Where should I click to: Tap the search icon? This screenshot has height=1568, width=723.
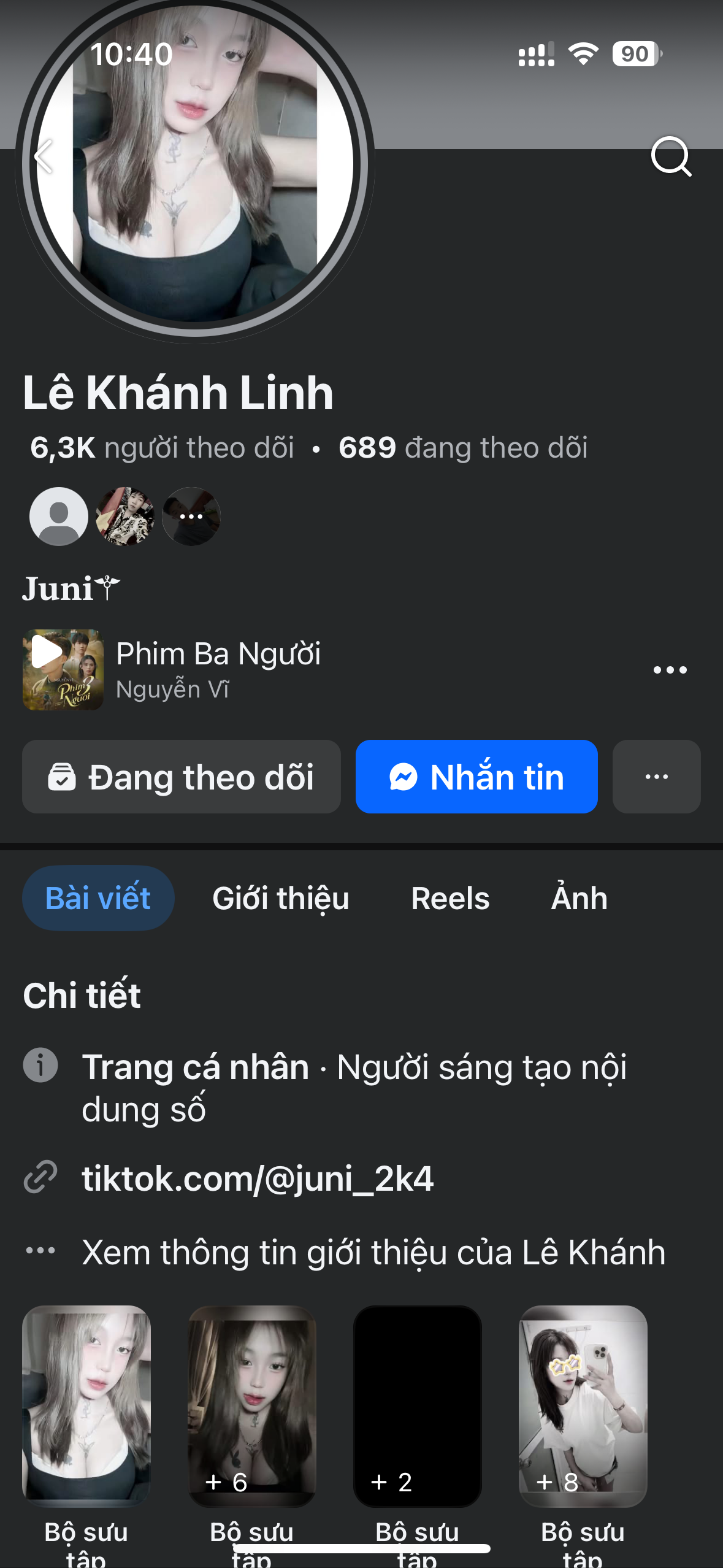click(x=672, y=158)
